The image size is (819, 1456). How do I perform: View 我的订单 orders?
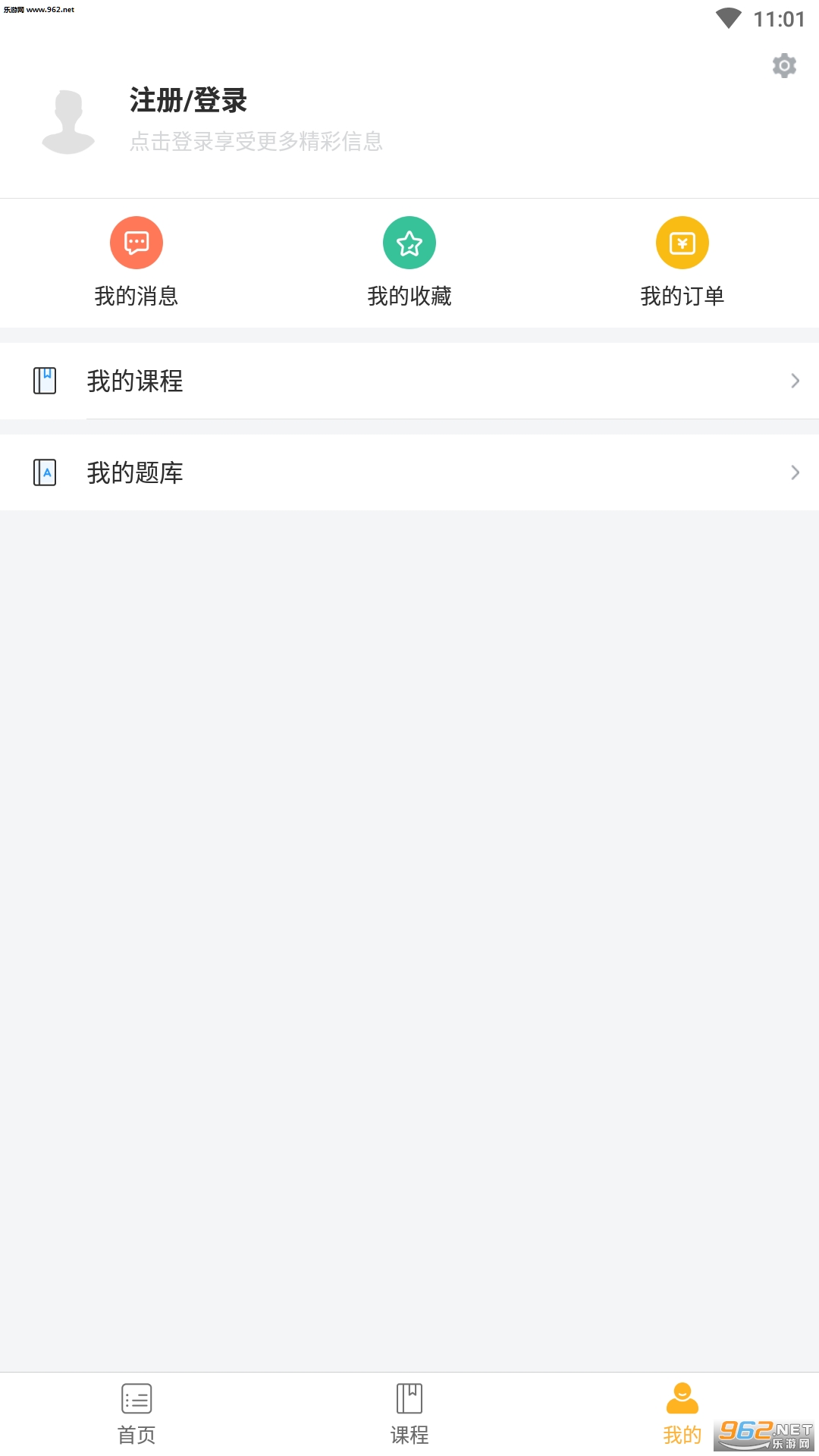(x=682, y=262)
